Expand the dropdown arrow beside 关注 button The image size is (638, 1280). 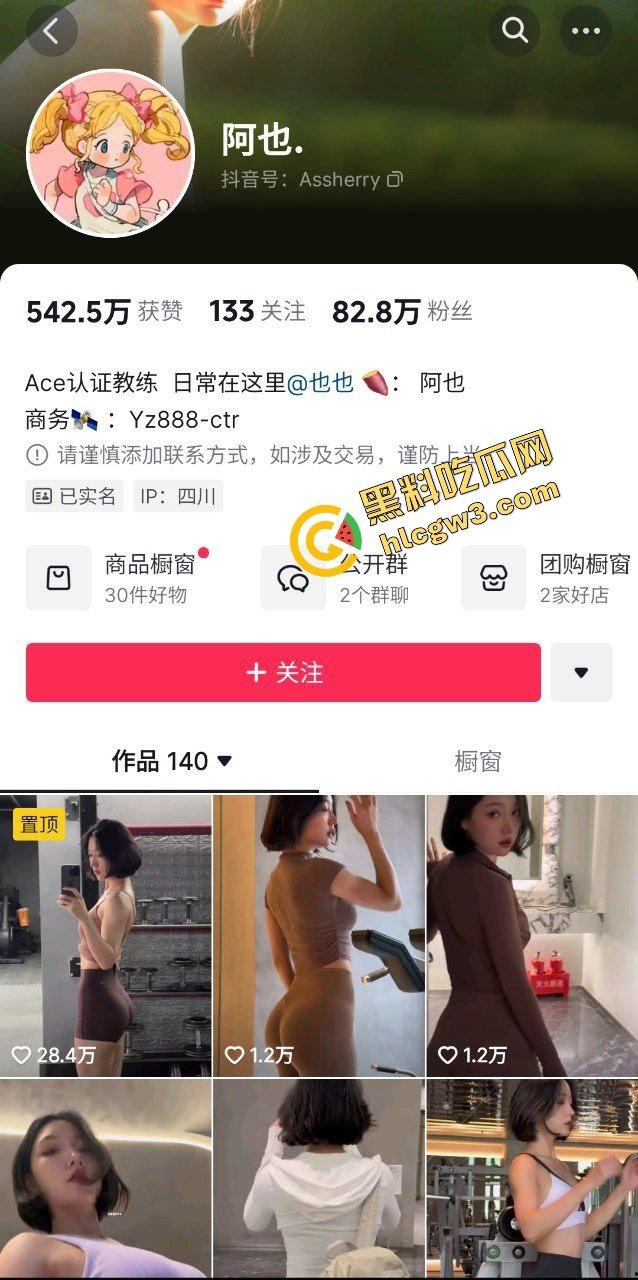[581, 672]
